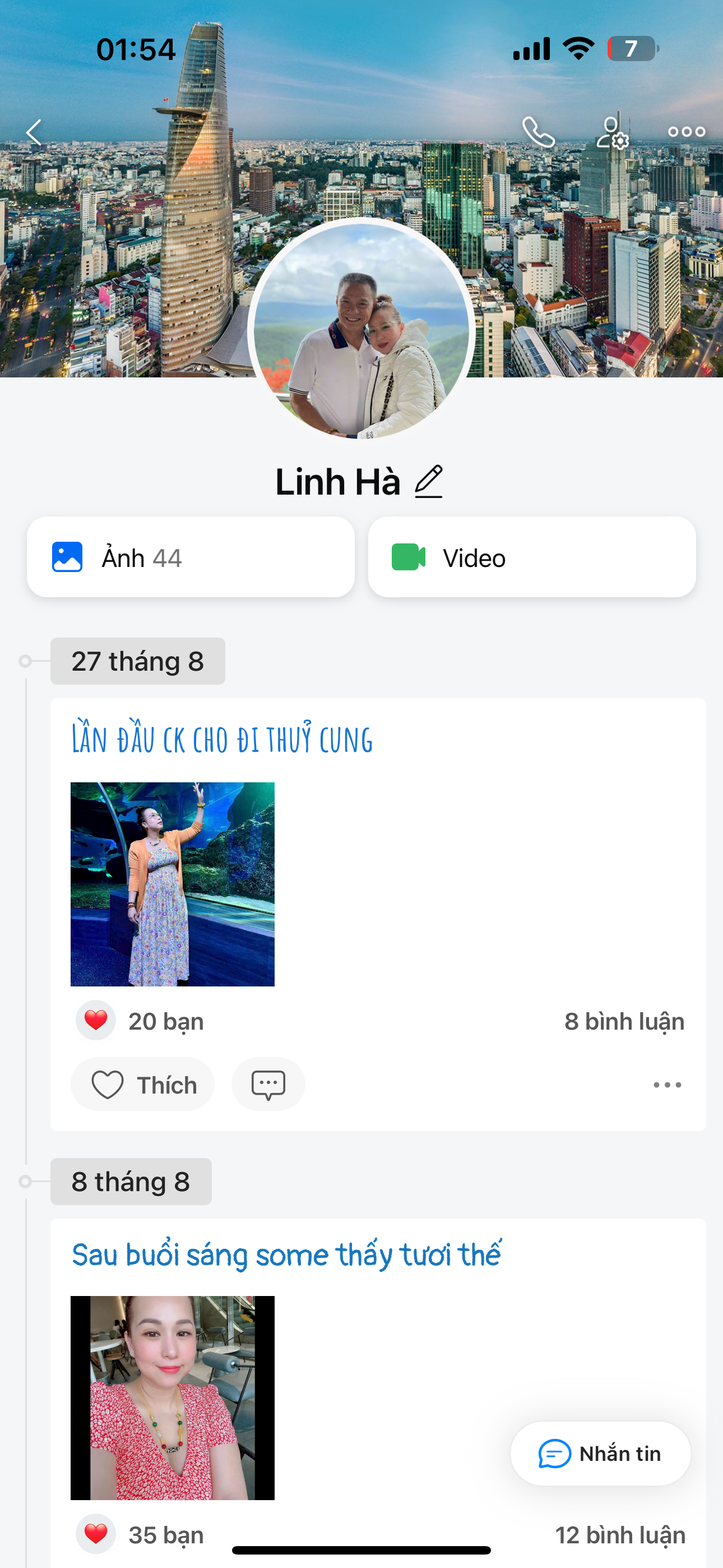Open the top overflow menu
The width and height of the screenshot is (723, 1568).
click(686, 132)
